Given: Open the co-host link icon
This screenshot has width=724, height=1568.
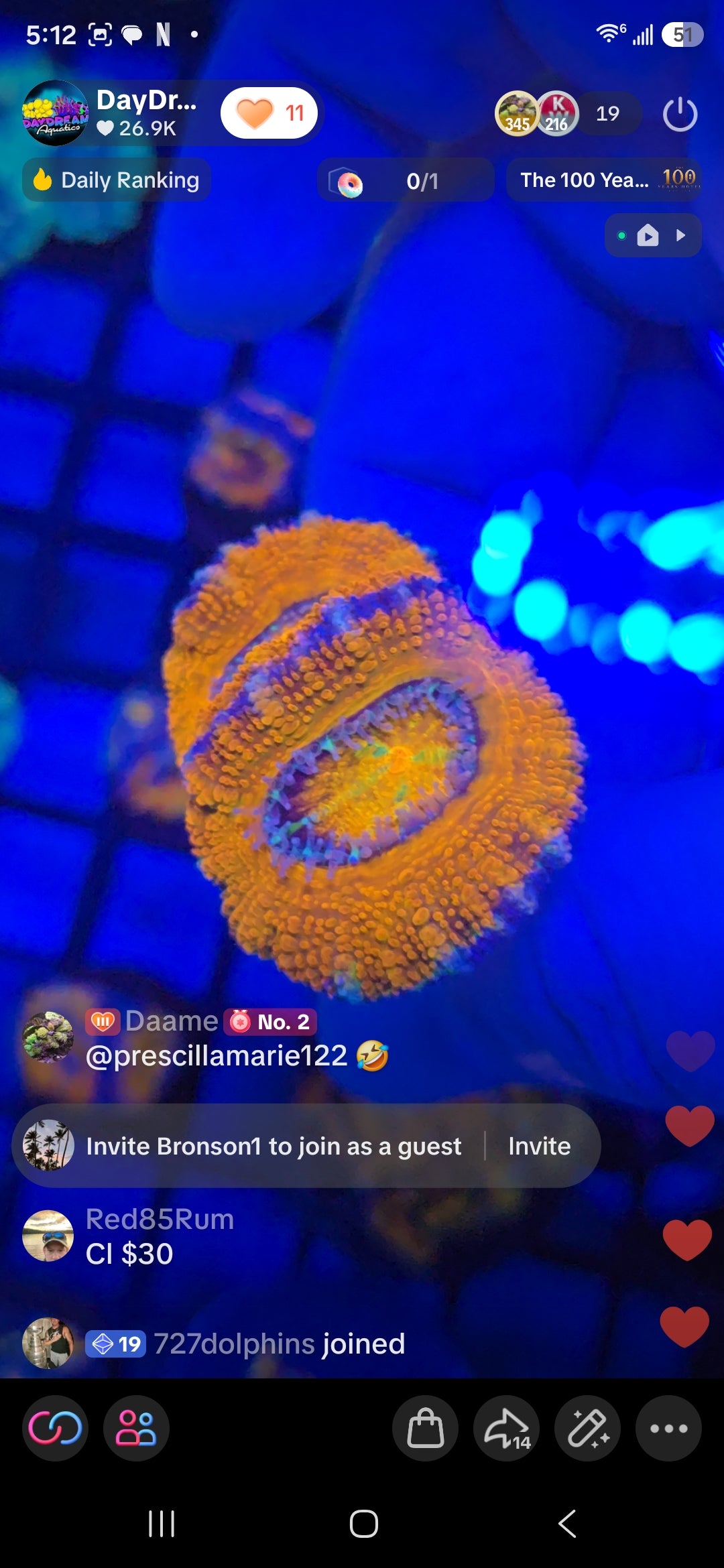Looking at the screenshot, I should point(55,1428).
